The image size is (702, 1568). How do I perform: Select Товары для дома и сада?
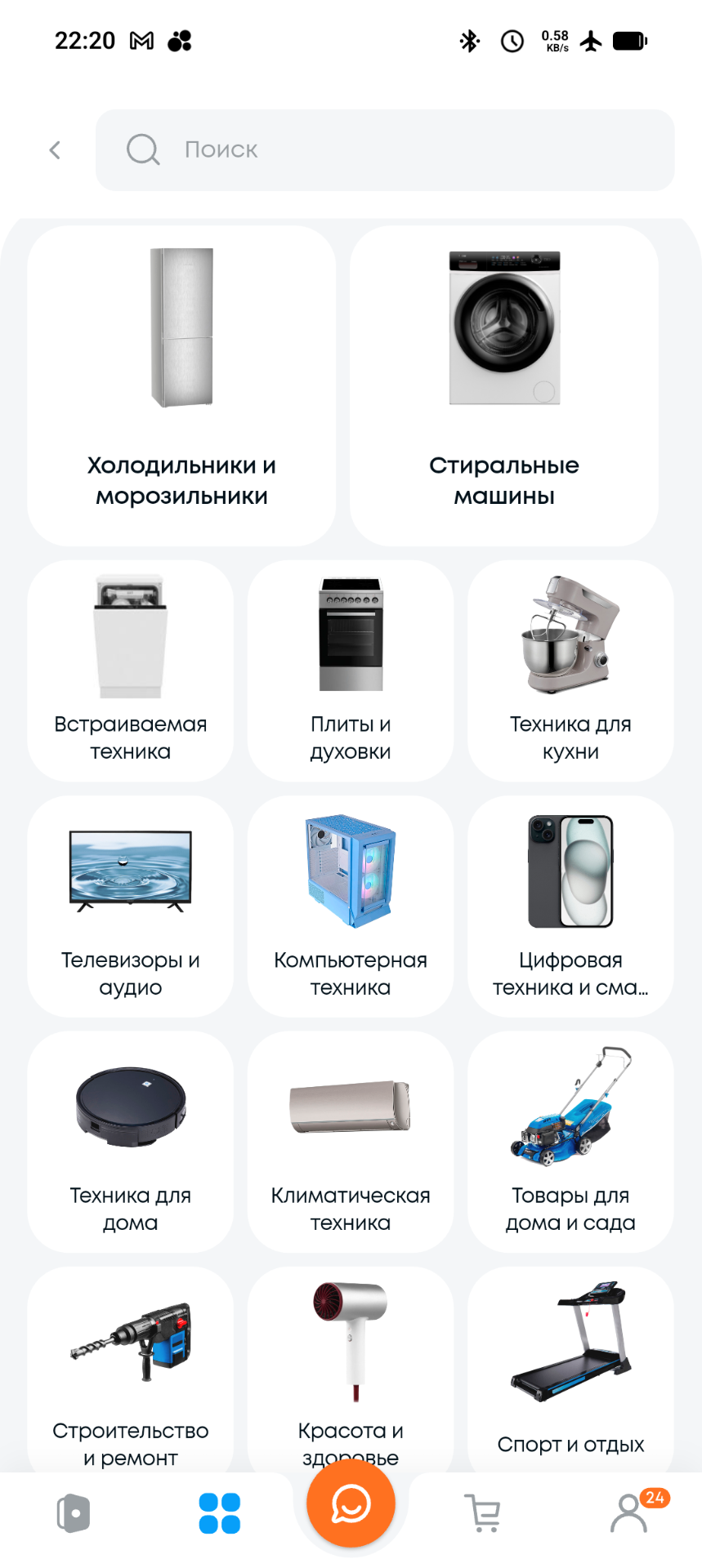(570, 1141)
